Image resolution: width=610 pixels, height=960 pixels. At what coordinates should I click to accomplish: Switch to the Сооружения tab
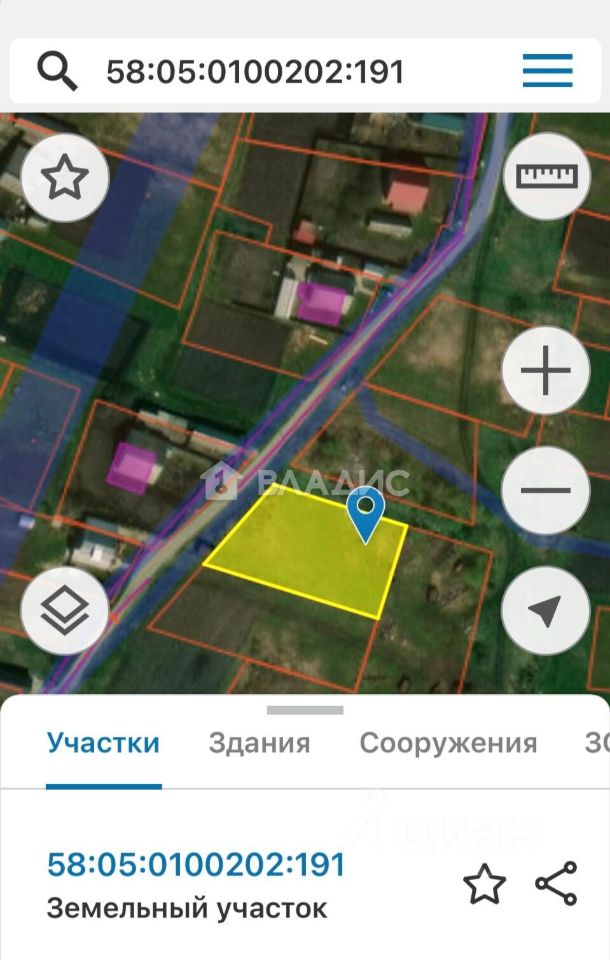click(x=448, y=744)
